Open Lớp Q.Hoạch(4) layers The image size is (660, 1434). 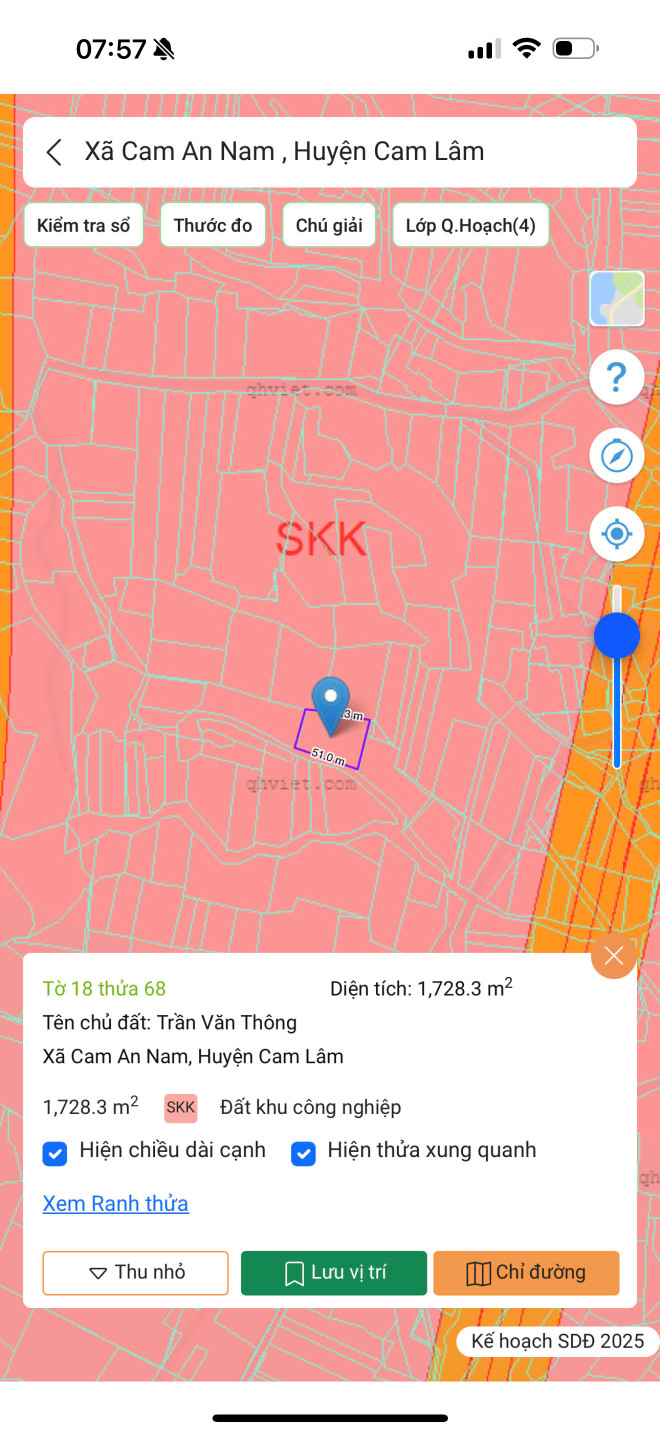[471, 226]
